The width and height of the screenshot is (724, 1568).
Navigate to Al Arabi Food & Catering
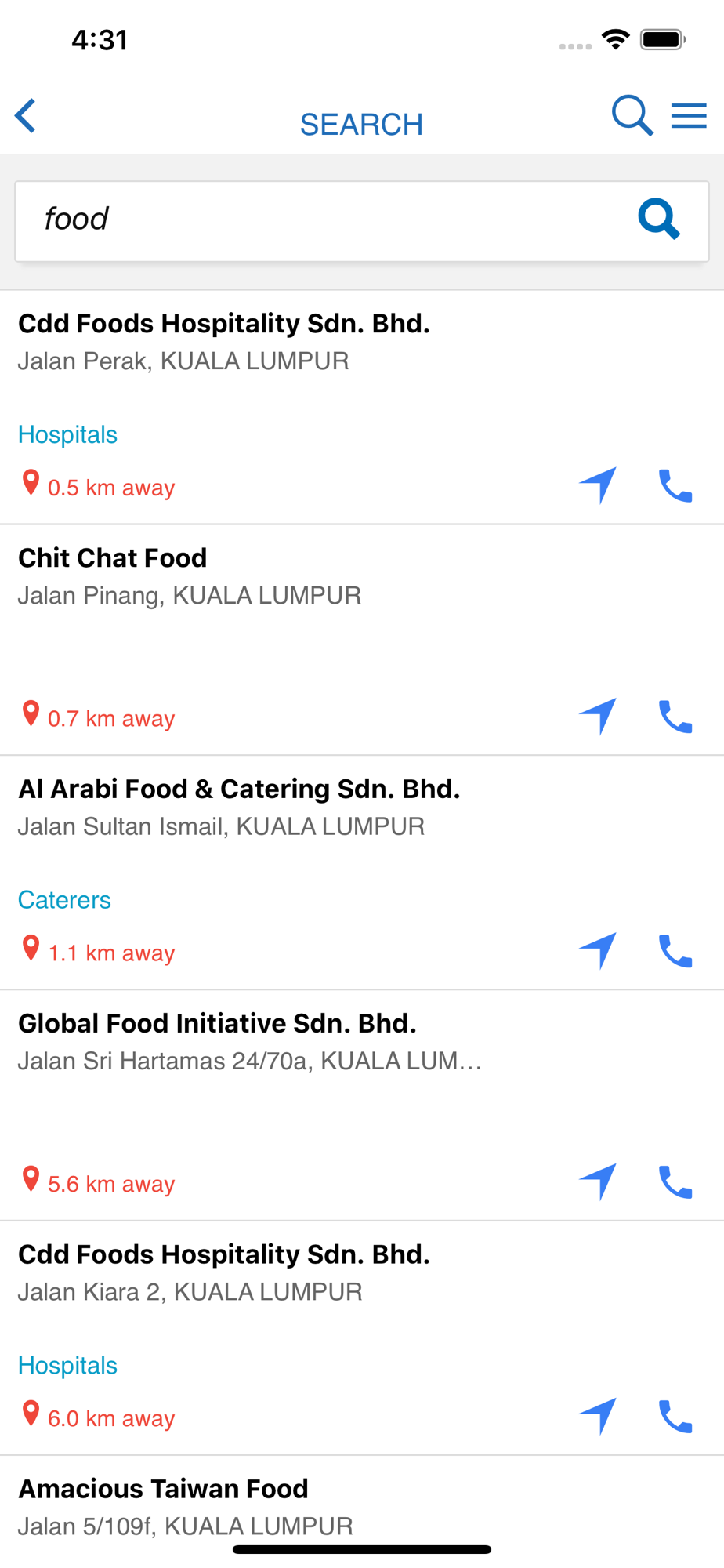click(x=598, y=950)
